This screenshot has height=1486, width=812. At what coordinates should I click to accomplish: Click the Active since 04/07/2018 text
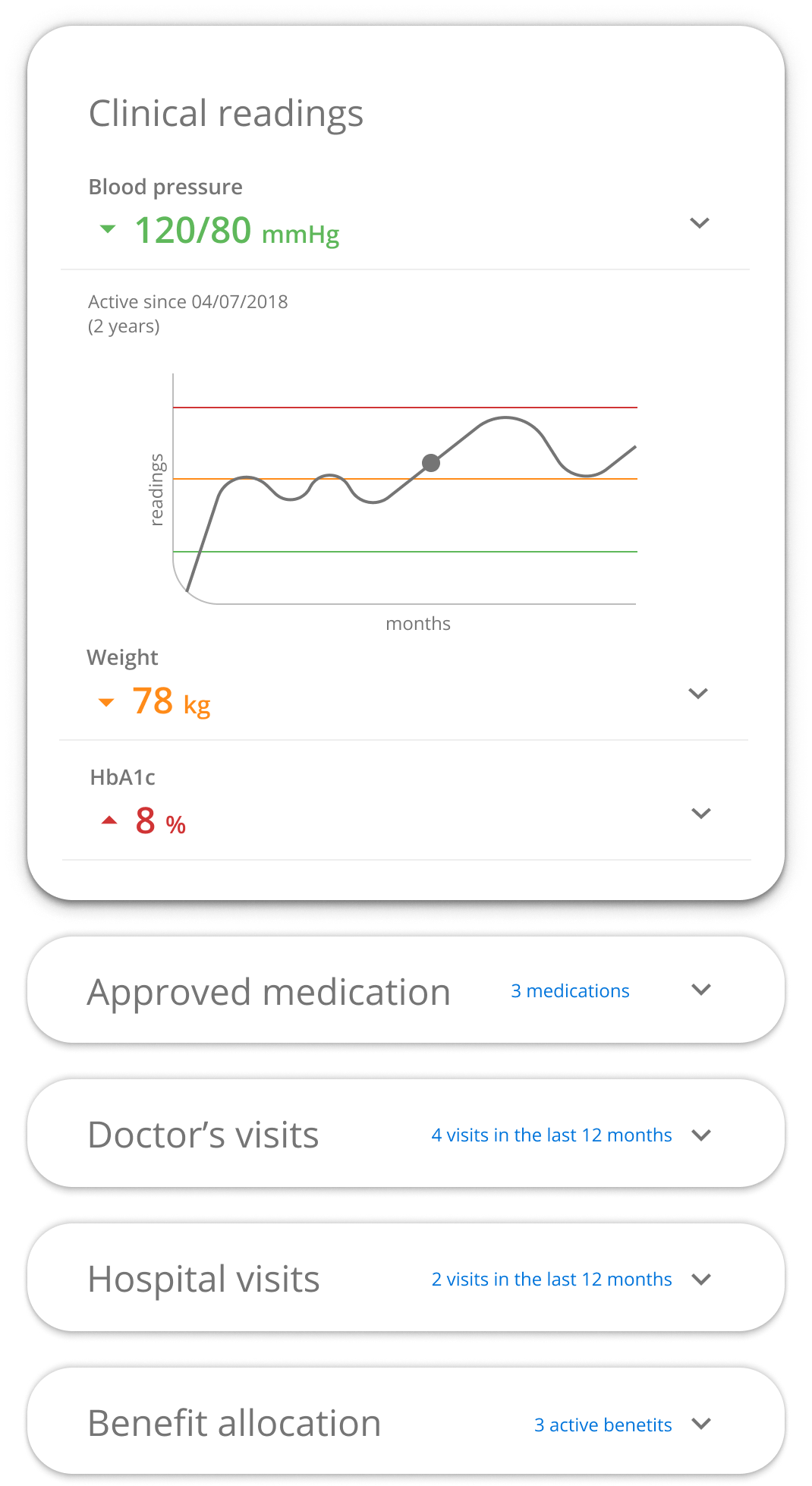188,301
